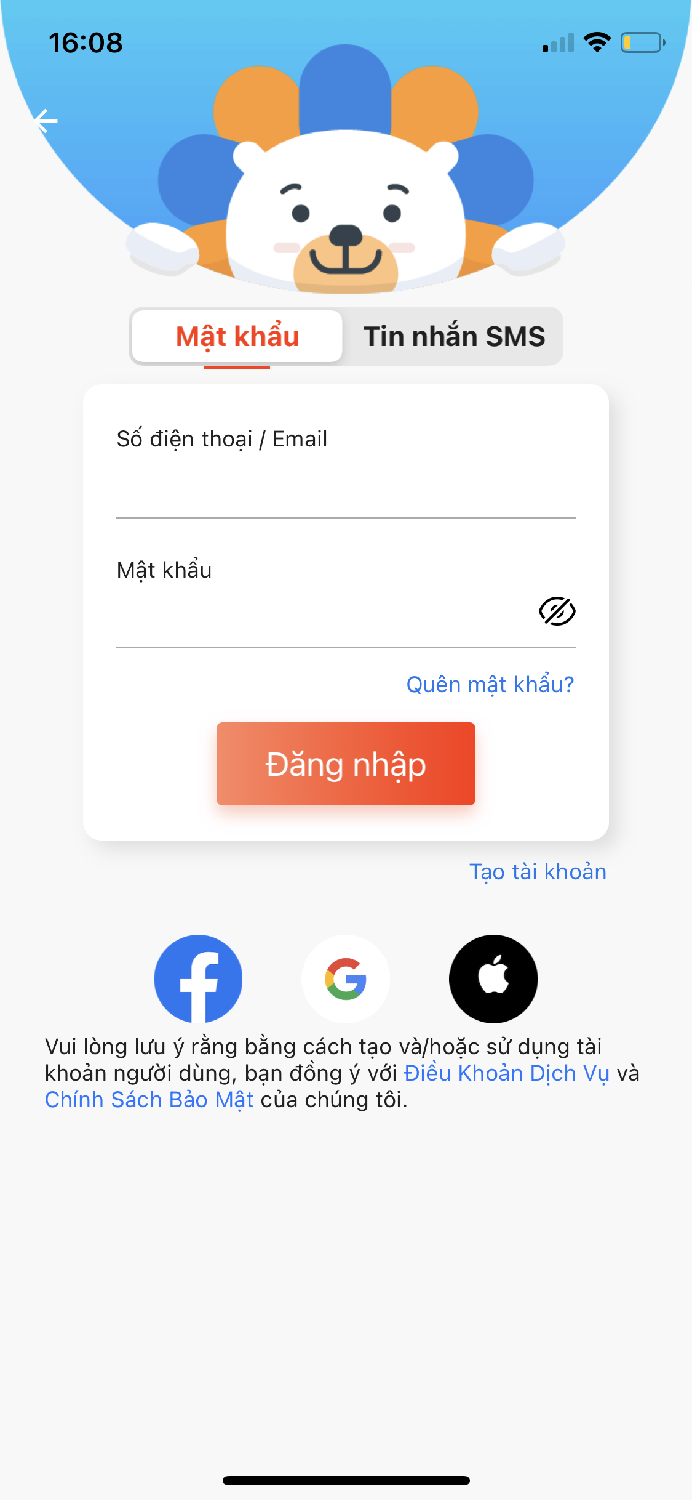This screenshot has width=692, height=1500.
Task: Open the Quên mật khẩu? link
Action: (x=490, y=685)
